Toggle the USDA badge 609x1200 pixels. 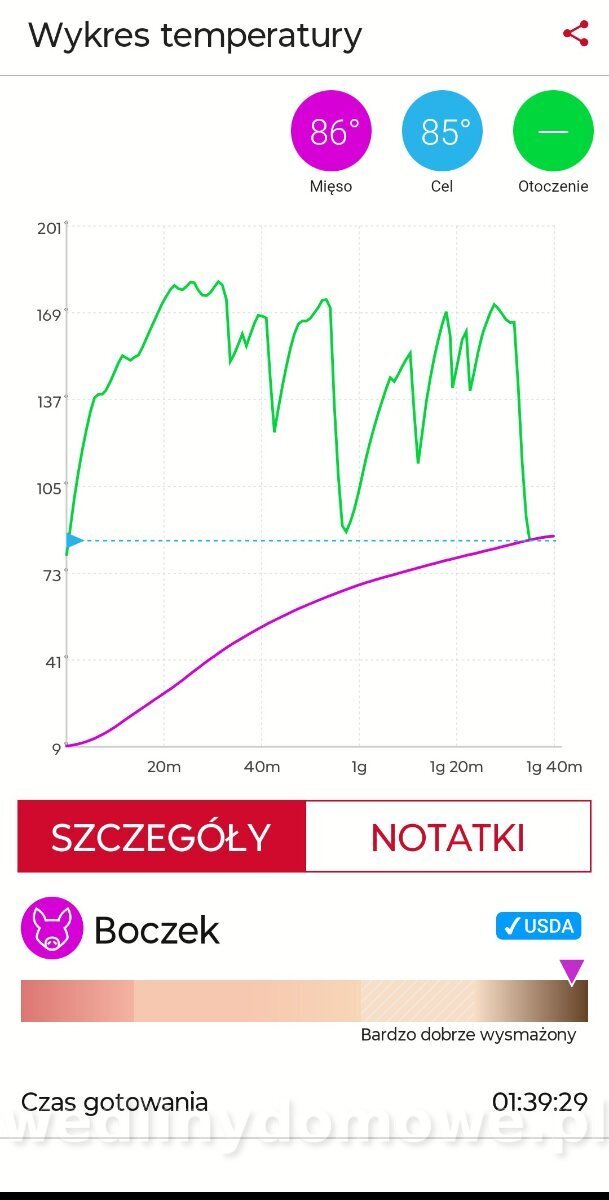coord(538,926)
